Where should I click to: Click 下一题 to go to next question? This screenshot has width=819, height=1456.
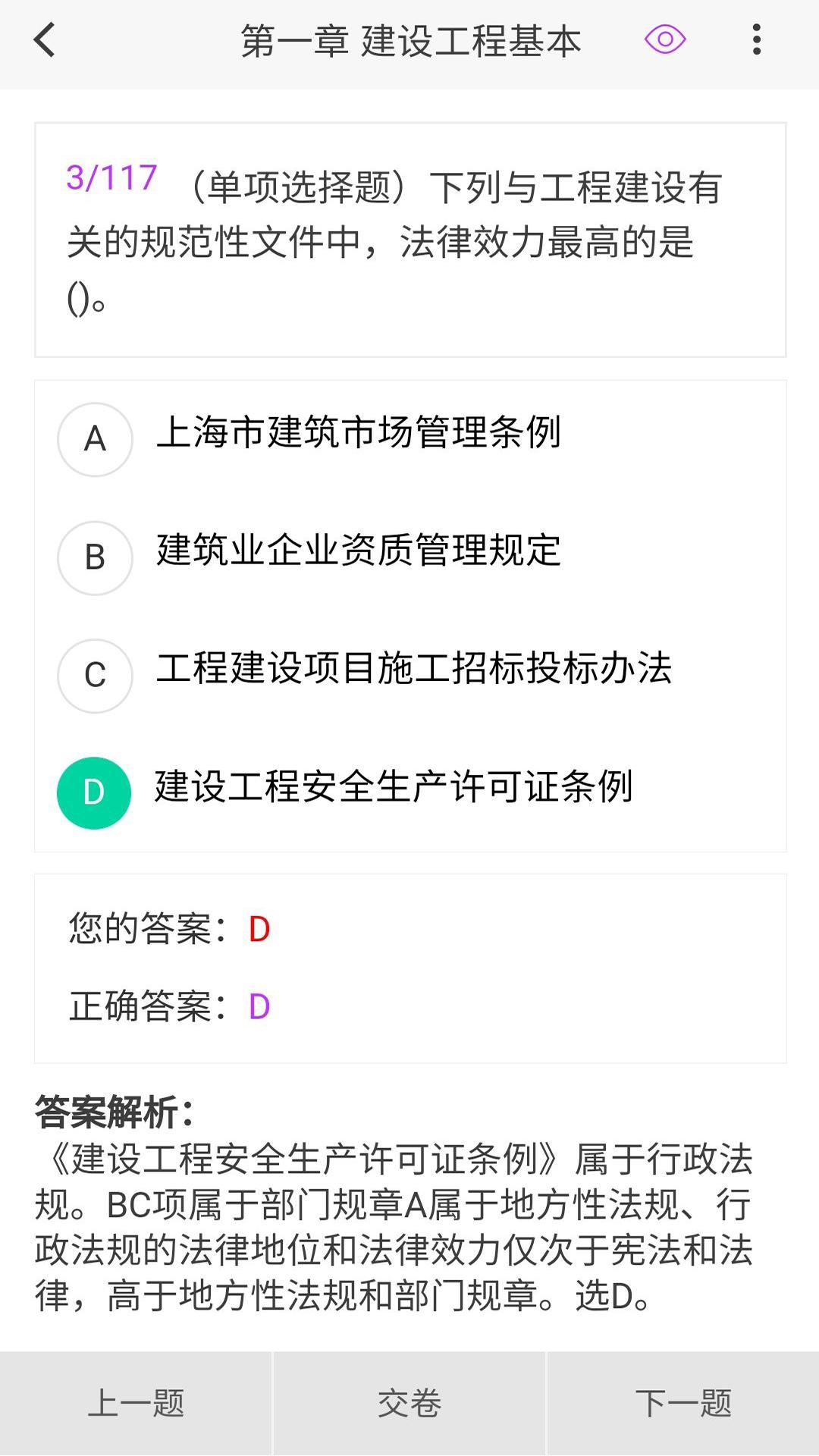tap(682, 1404)
